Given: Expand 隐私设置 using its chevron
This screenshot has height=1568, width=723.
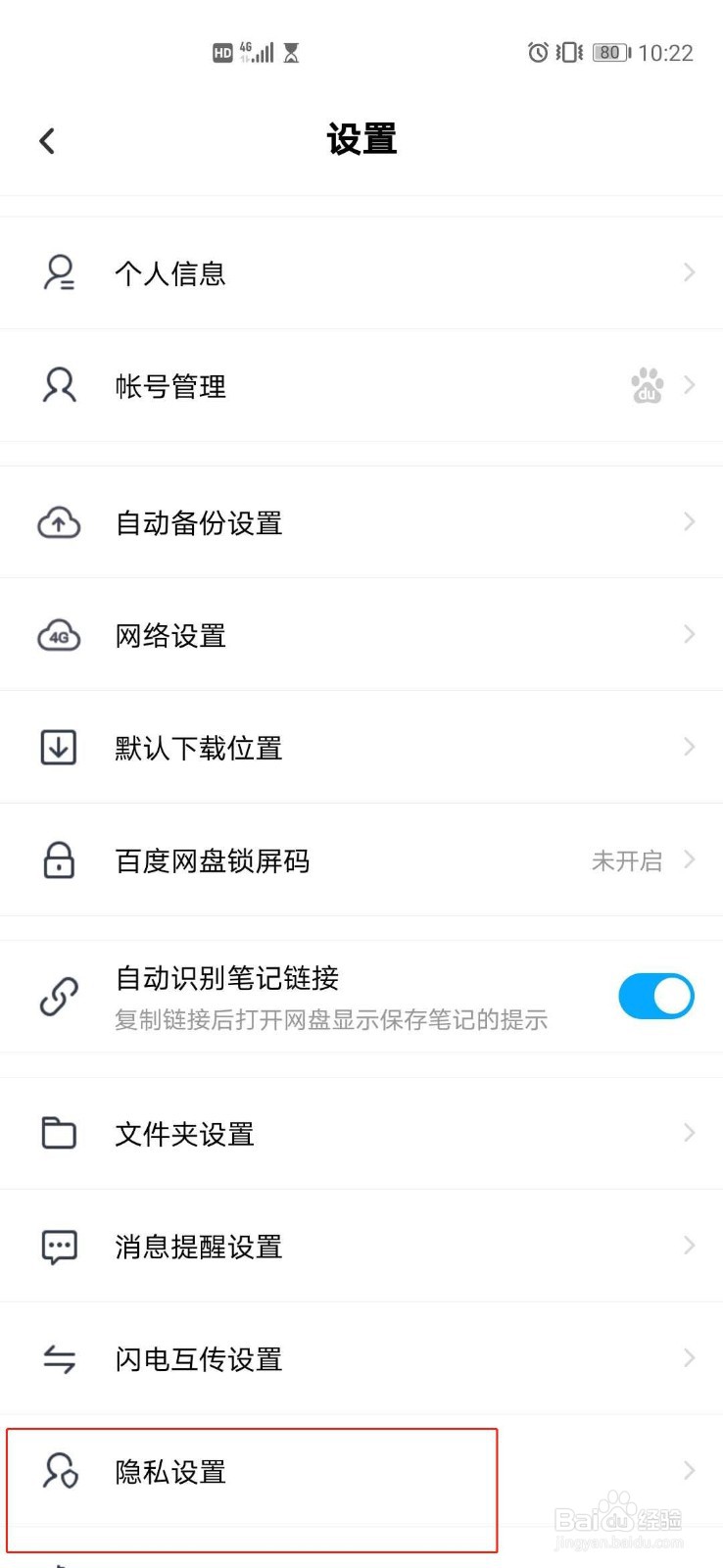Looking at the screenshot, I should (x=689, y=1472).
